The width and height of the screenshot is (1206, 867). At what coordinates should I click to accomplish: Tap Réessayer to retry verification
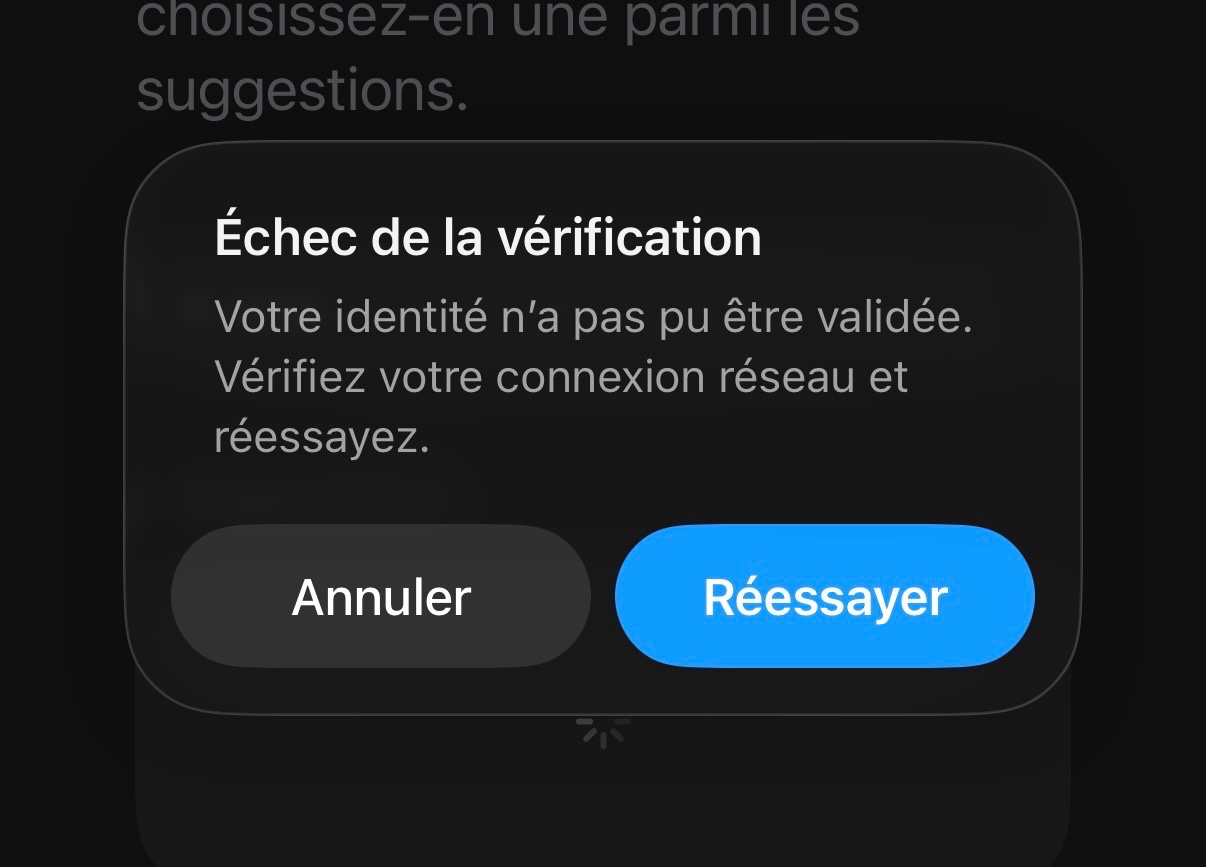(x=824, y=597)
